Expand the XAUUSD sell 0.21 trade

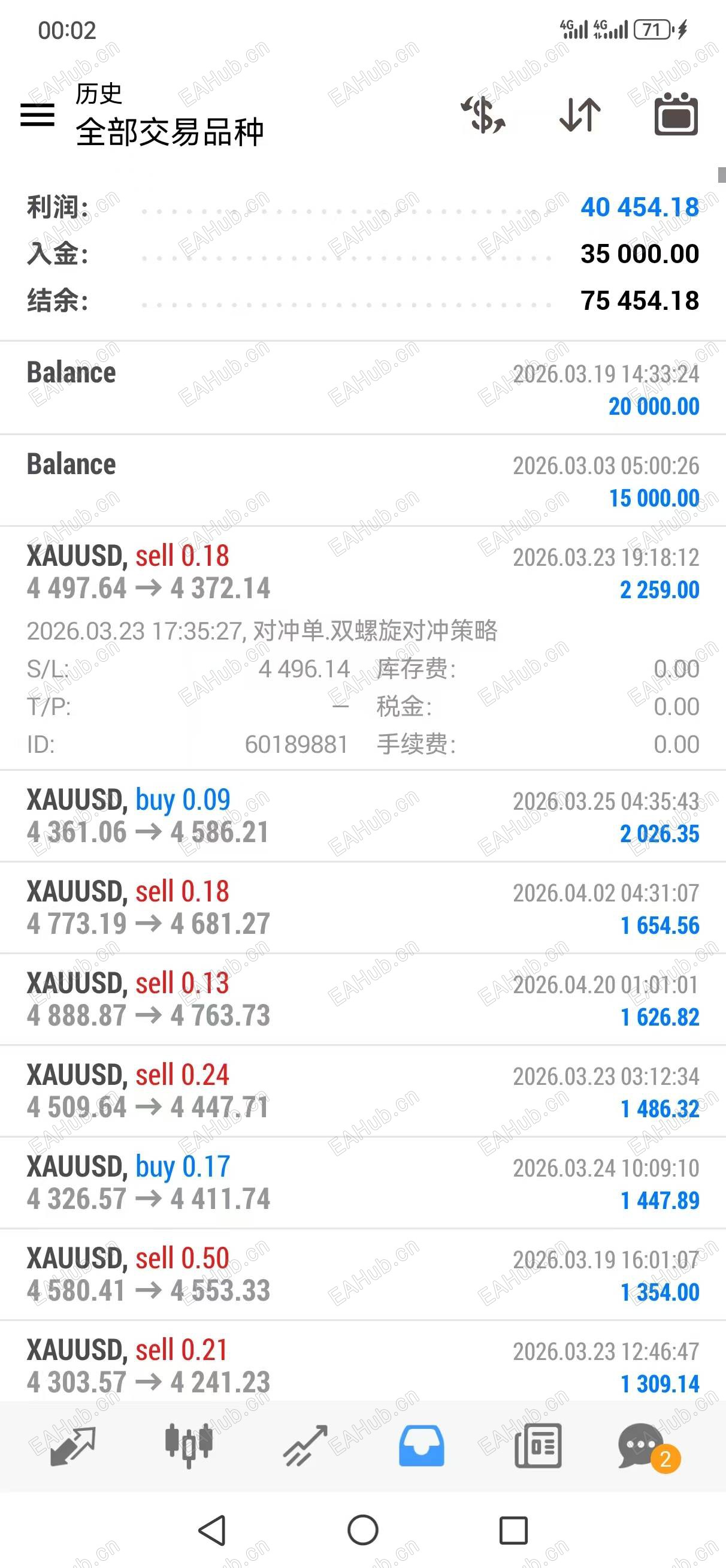[362, 1367]
